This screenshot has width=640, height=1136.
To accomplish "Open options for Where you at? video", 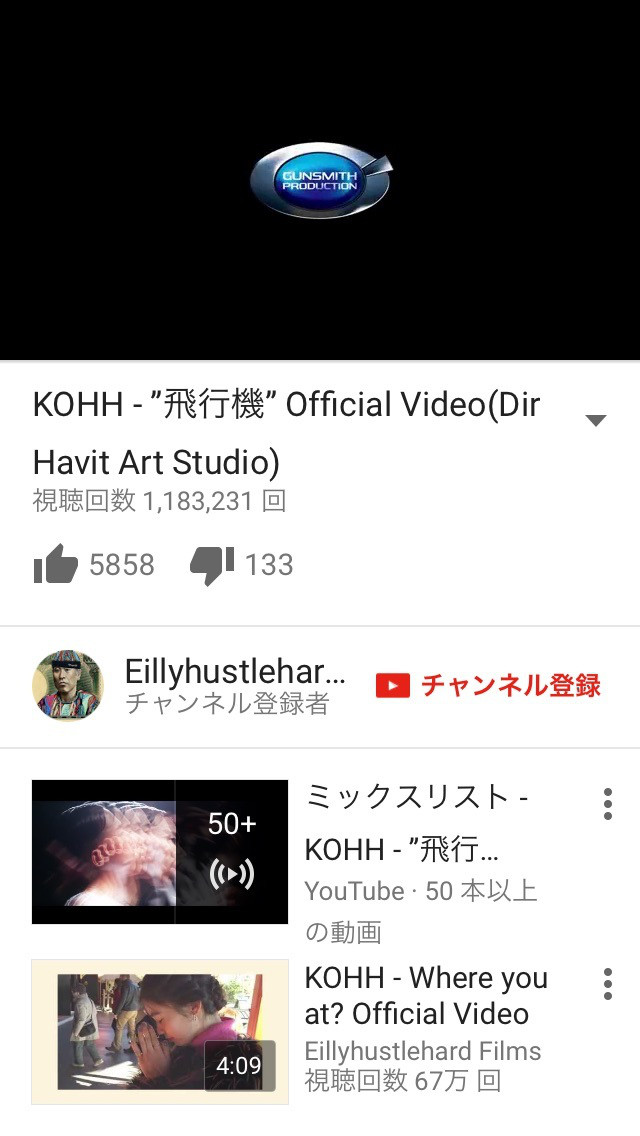I will pyautogui.click(x=607, y=984).
